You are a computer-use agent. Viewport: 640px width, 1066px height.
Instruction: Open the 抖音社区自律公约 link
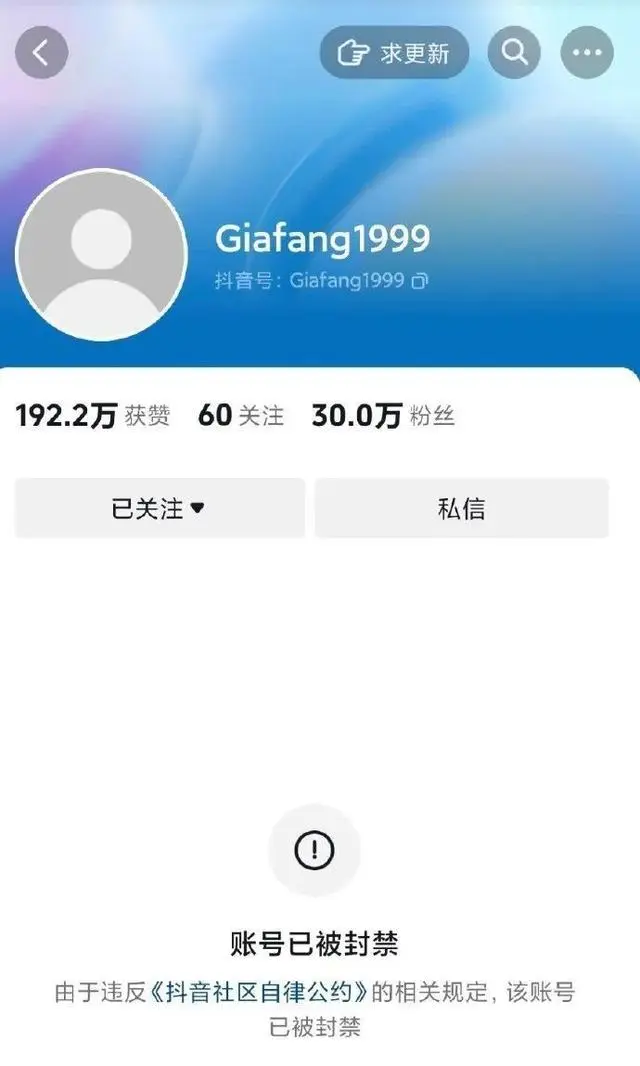(258, 994)
